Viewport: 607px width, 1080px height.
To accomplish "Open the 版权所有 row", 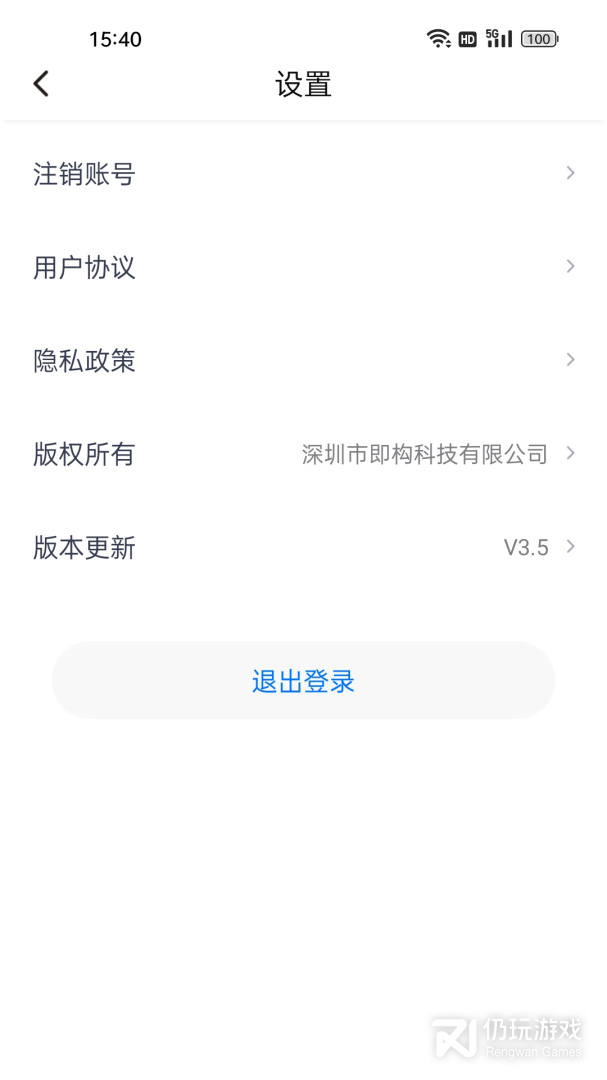I will (x=303, y=454).
